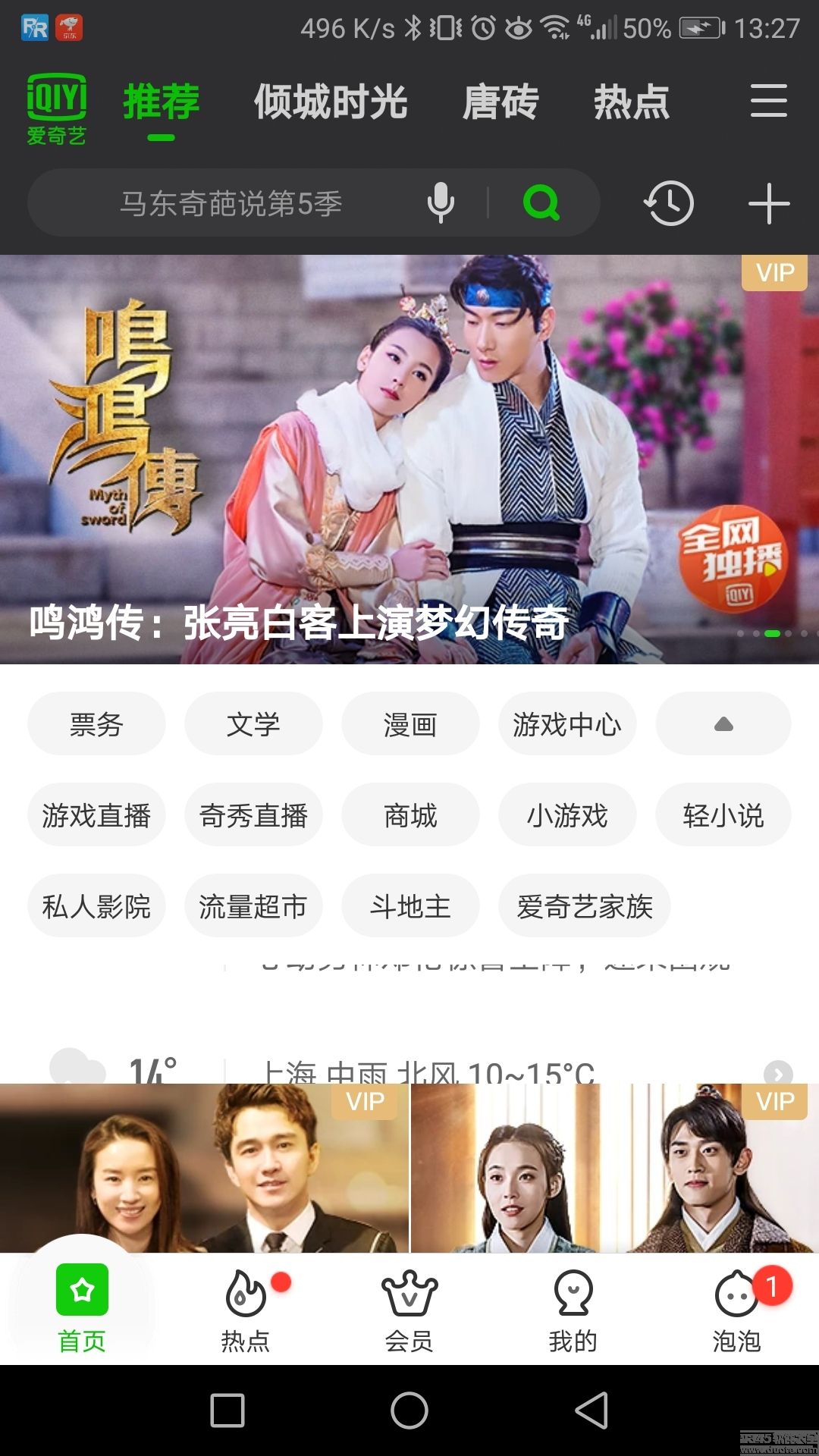Tap the green search icon

point(541,202)
